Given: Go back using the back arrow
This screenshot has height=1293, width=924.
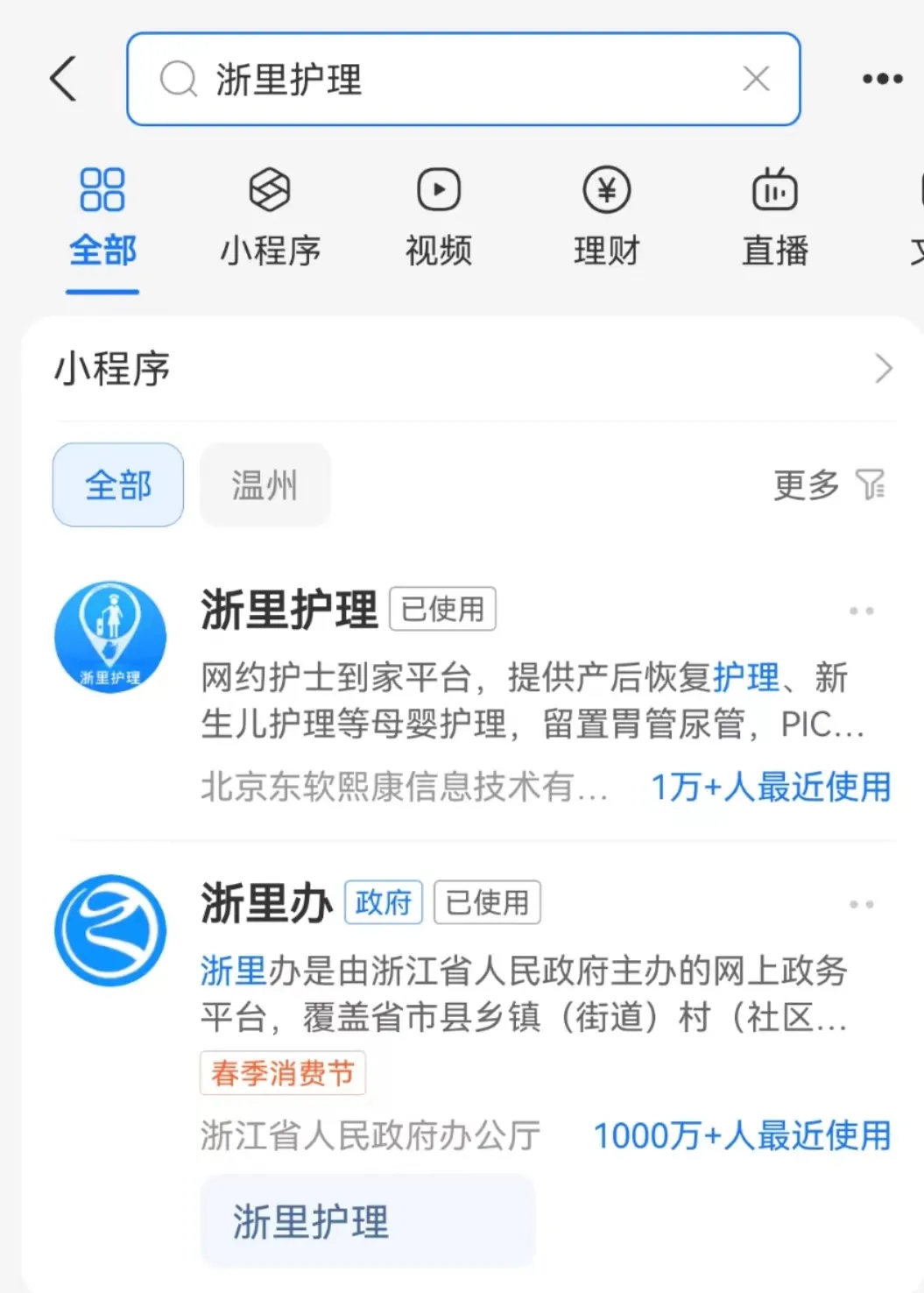Looking at the screenshot, I should point(64,79).
